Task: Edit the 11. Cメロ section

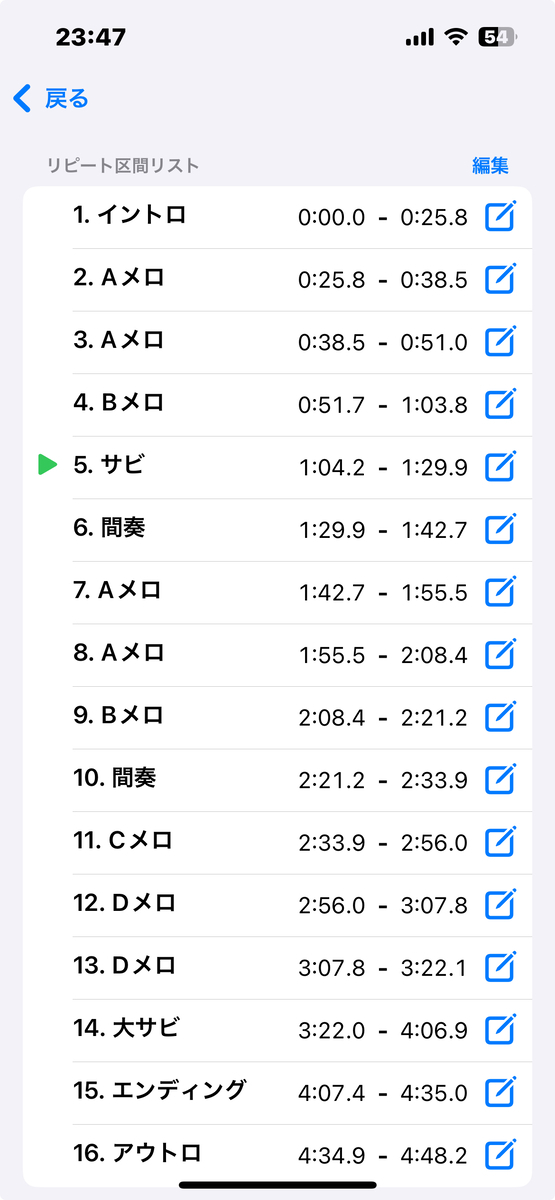Action: (x=501, y=842)
